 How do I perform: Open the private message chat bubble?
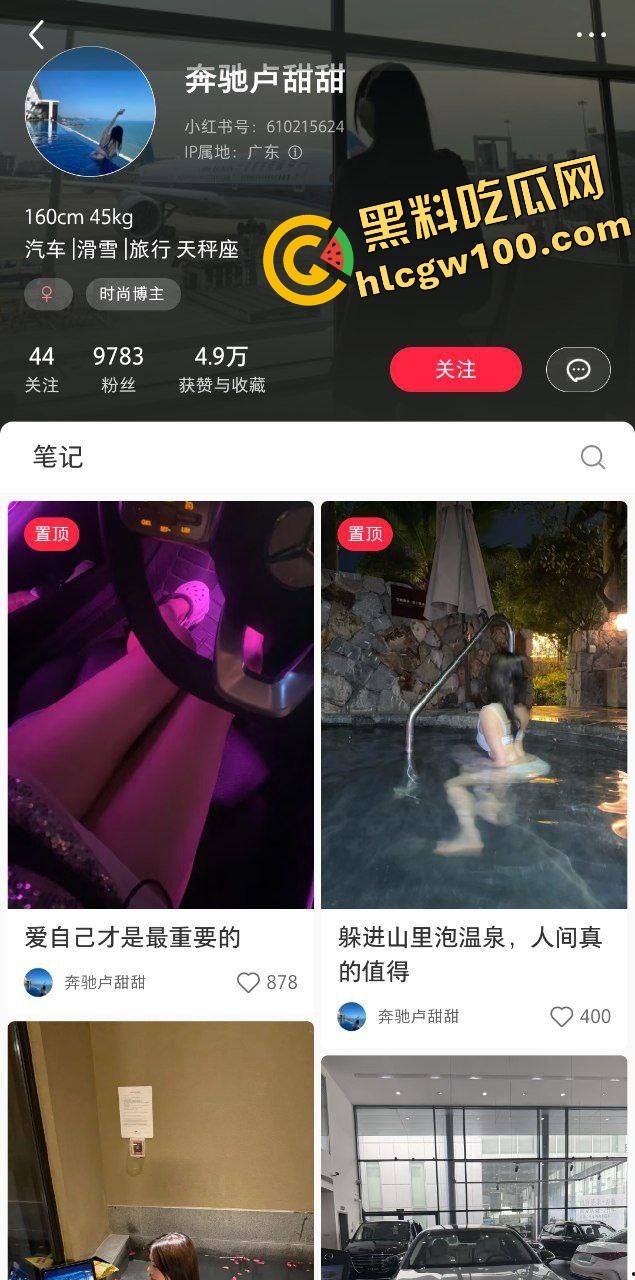tap(578, 370)
